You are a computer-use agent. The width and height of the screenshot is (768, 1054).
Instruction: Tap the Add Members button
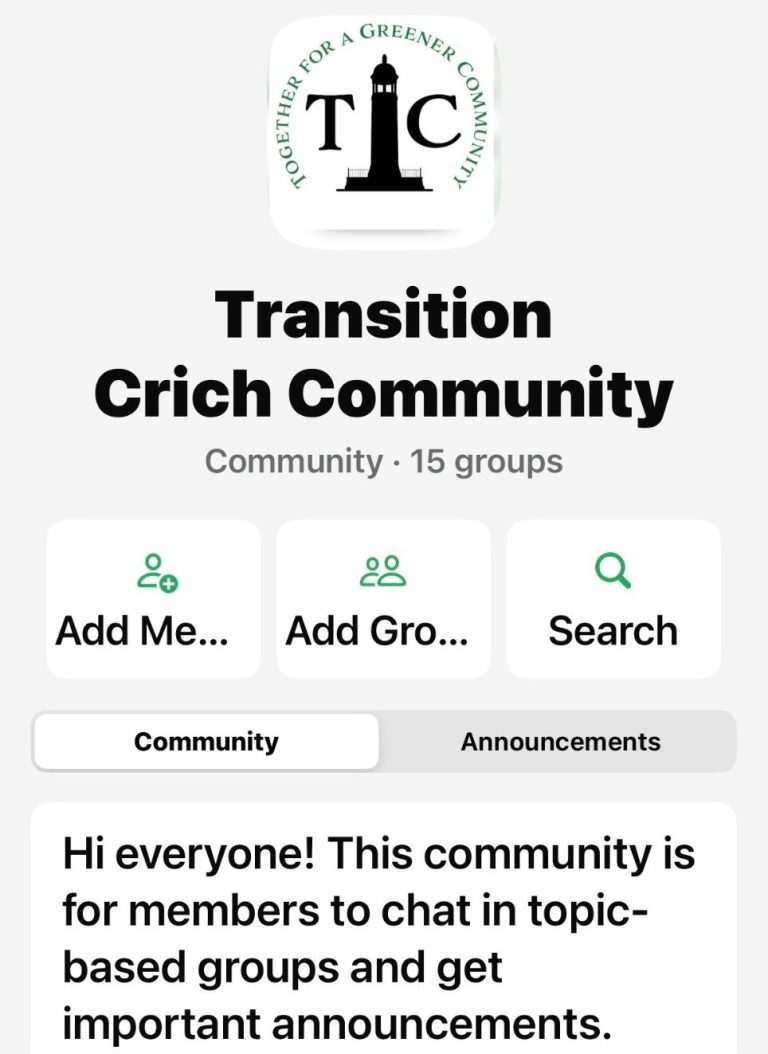[153, 599]
